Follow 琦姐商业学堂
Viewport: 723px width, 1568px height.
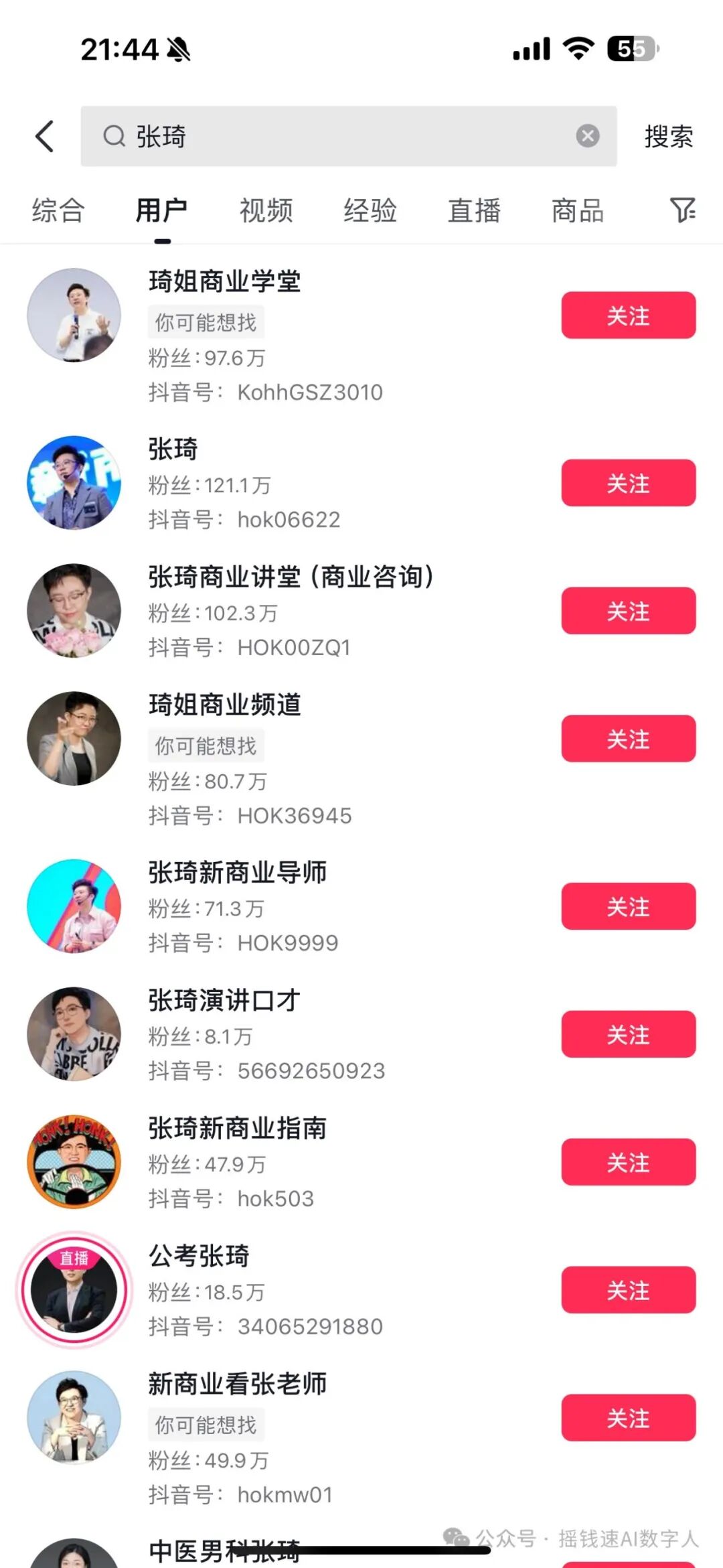pyautogui.click(x=628, y=315)
